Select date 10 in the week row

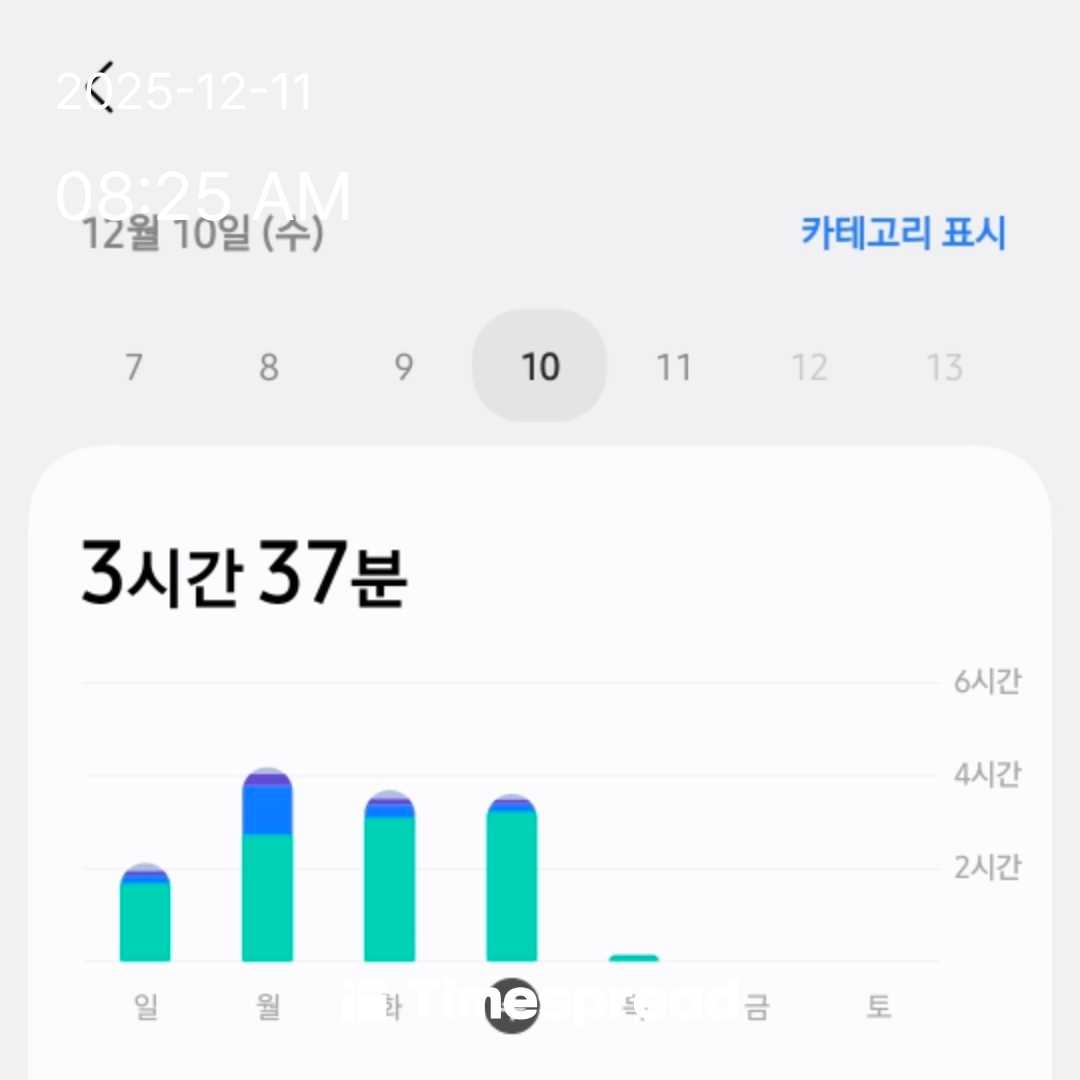click(x=539, y=367)
